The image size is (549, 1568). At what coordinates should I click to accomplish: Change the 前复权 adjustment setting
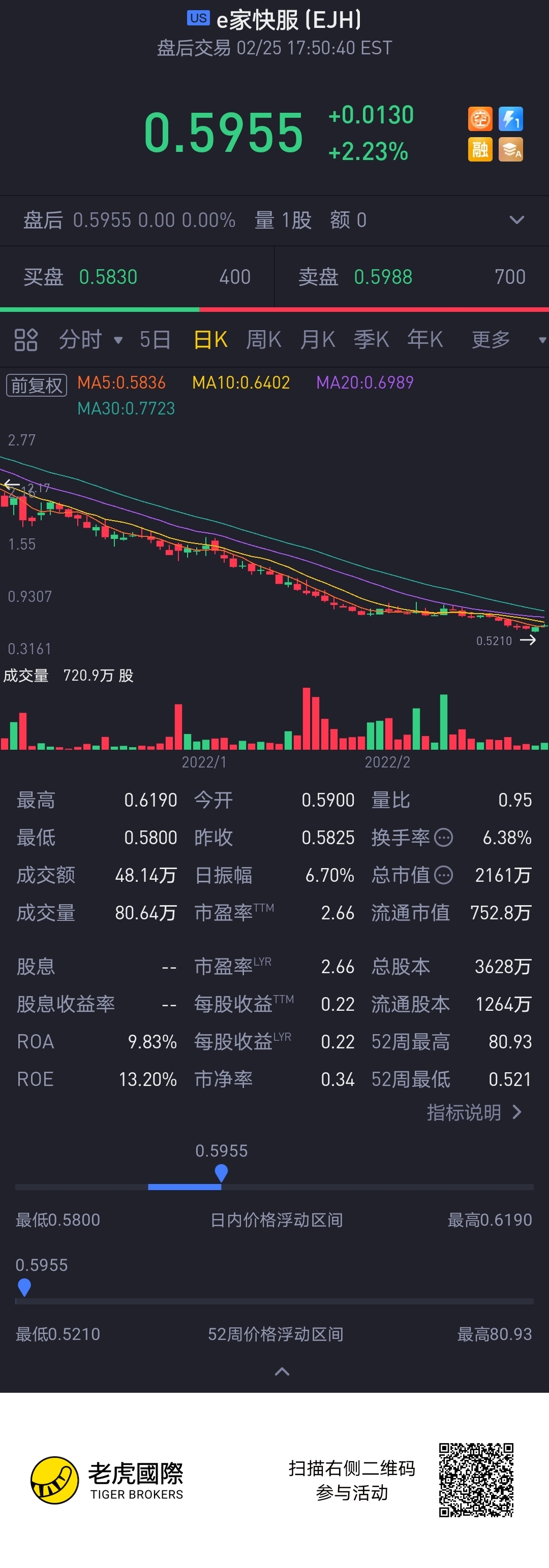37,386
